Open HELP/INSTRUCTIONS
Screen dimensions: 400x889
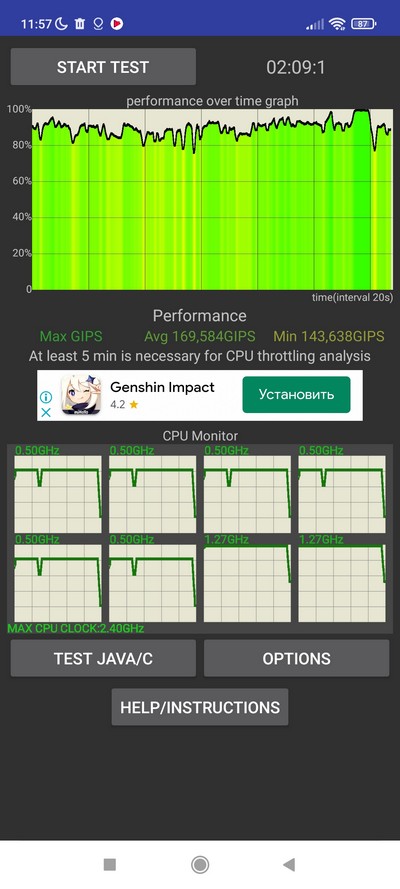point(200,707)
